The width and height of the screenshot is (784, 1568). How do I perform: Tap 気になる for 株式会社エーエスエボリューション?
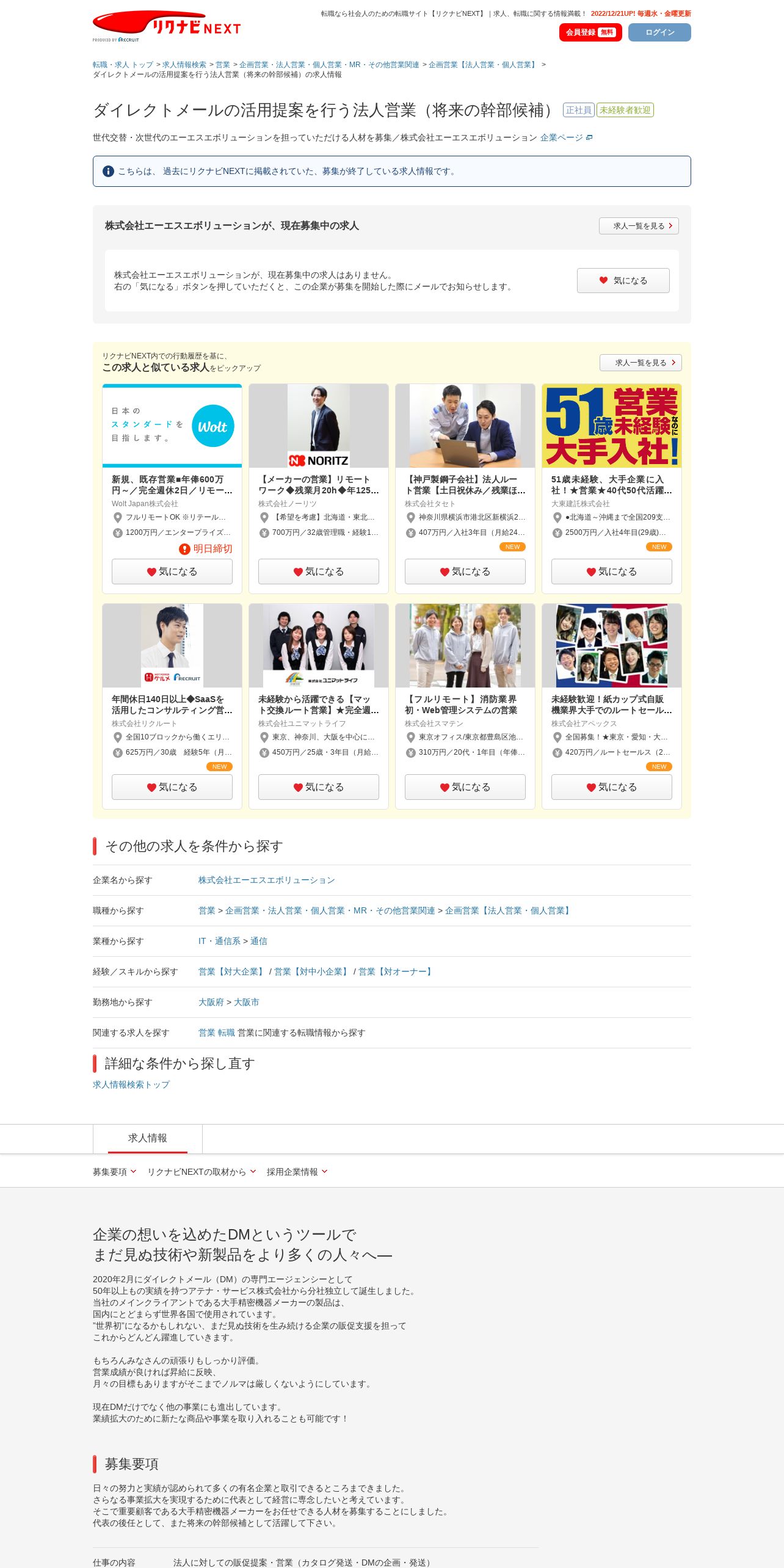click(x=623, y=280)
